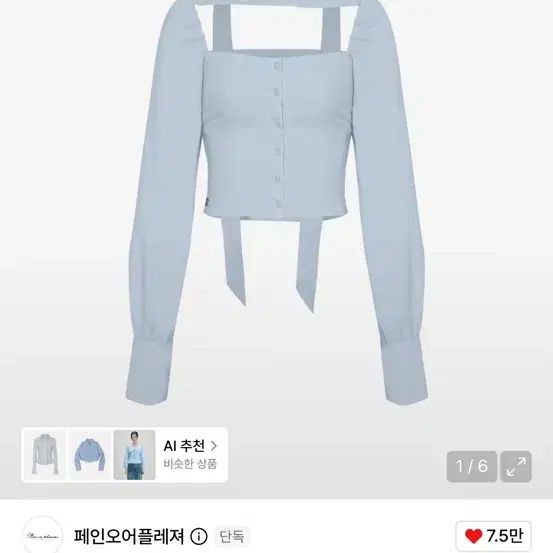553x553 pixels.
Task: Open the main blue blouse product image
Action: pos(276,203)
